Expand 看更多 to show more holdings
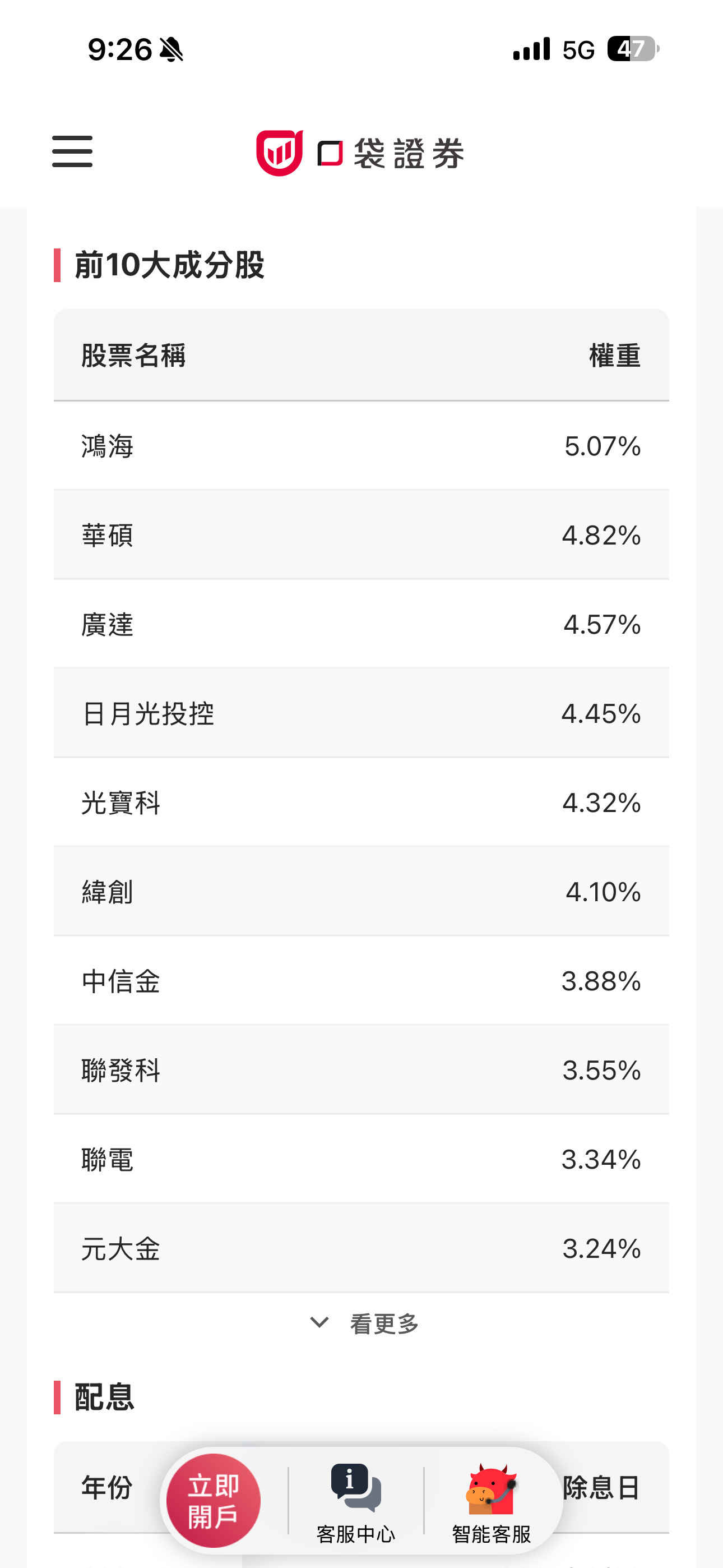 click(364, 1323)
